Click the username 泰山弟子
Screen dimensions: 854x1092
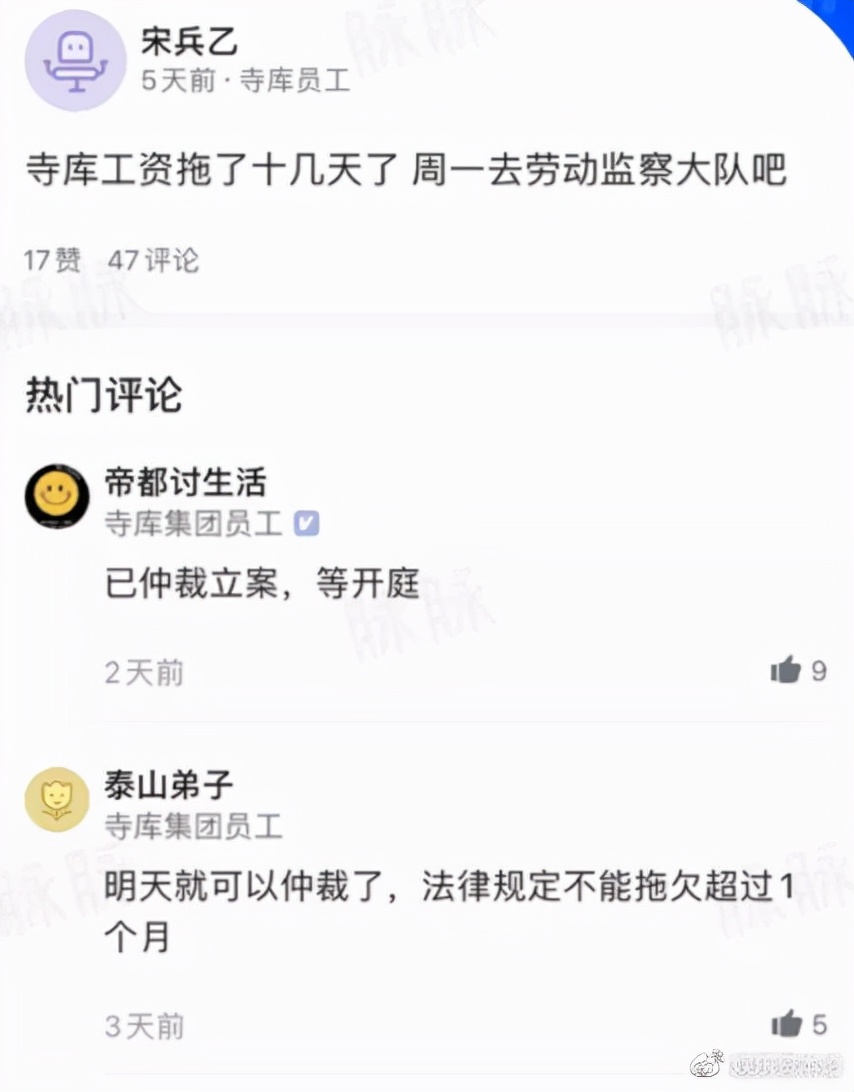point(166,786)
